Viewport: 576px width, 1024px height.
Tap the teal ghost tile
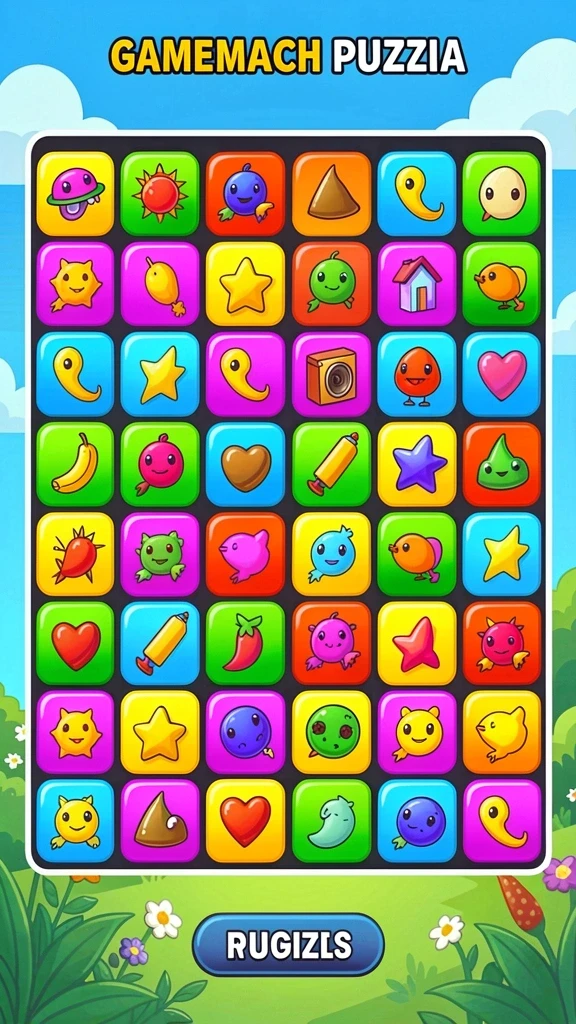(x=331, y=822)
